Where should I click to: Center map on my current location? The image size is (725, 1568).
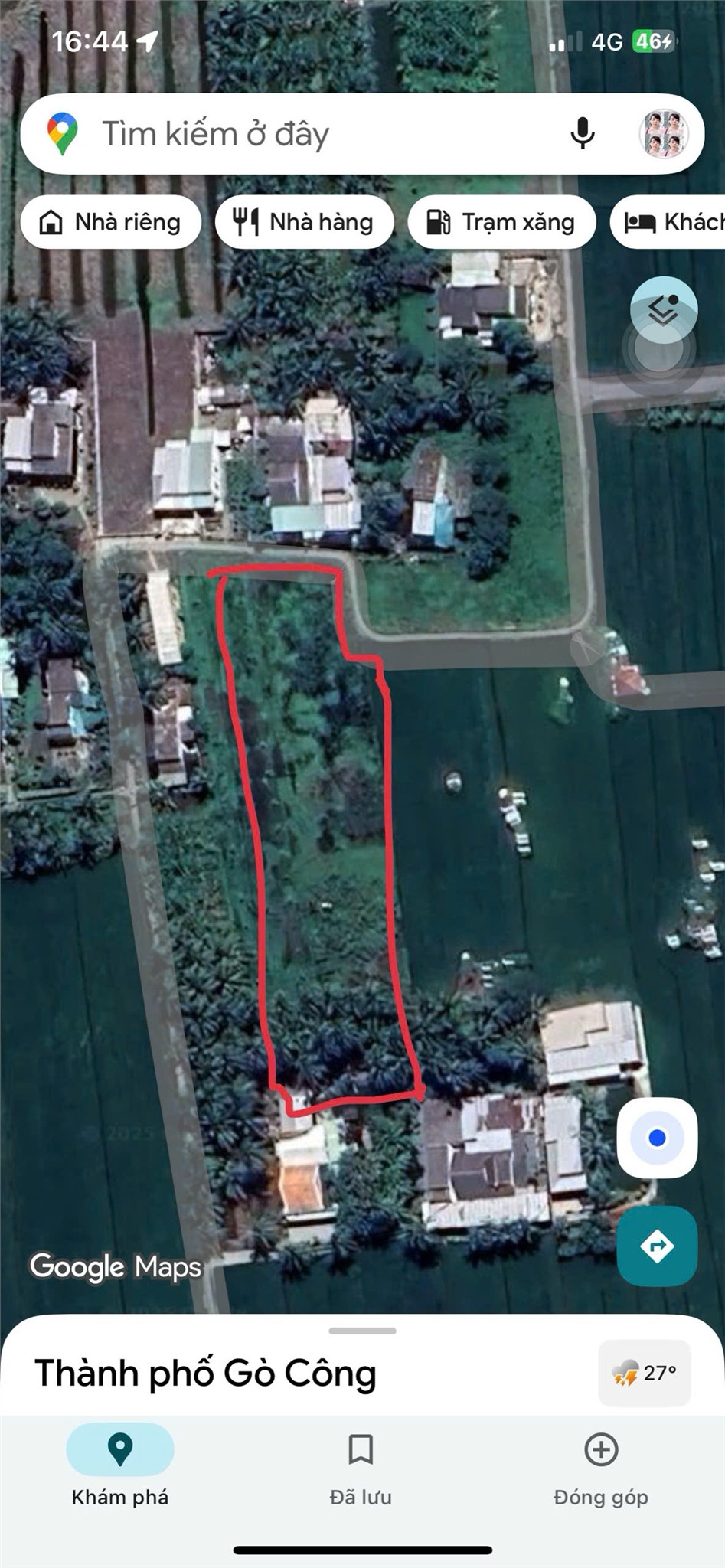657,1138
